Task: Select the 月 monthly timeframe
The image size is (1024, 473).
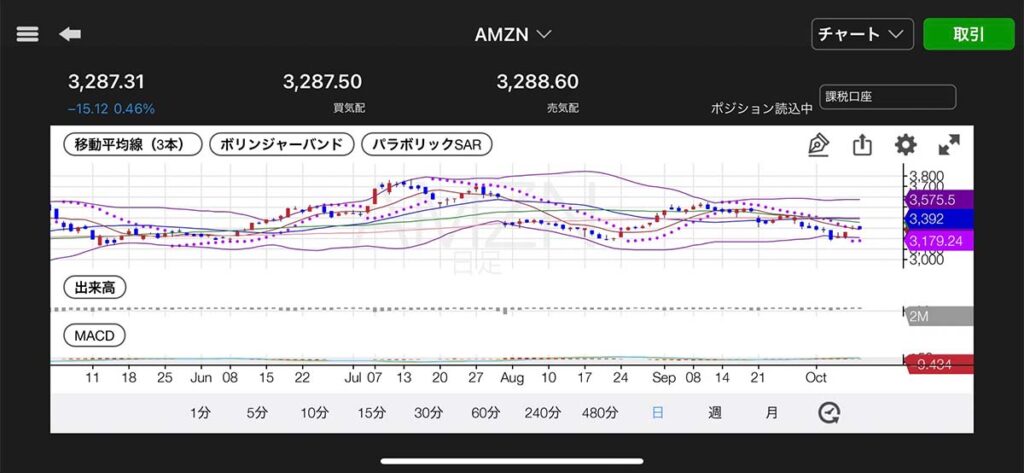Action: coord(771,412)
